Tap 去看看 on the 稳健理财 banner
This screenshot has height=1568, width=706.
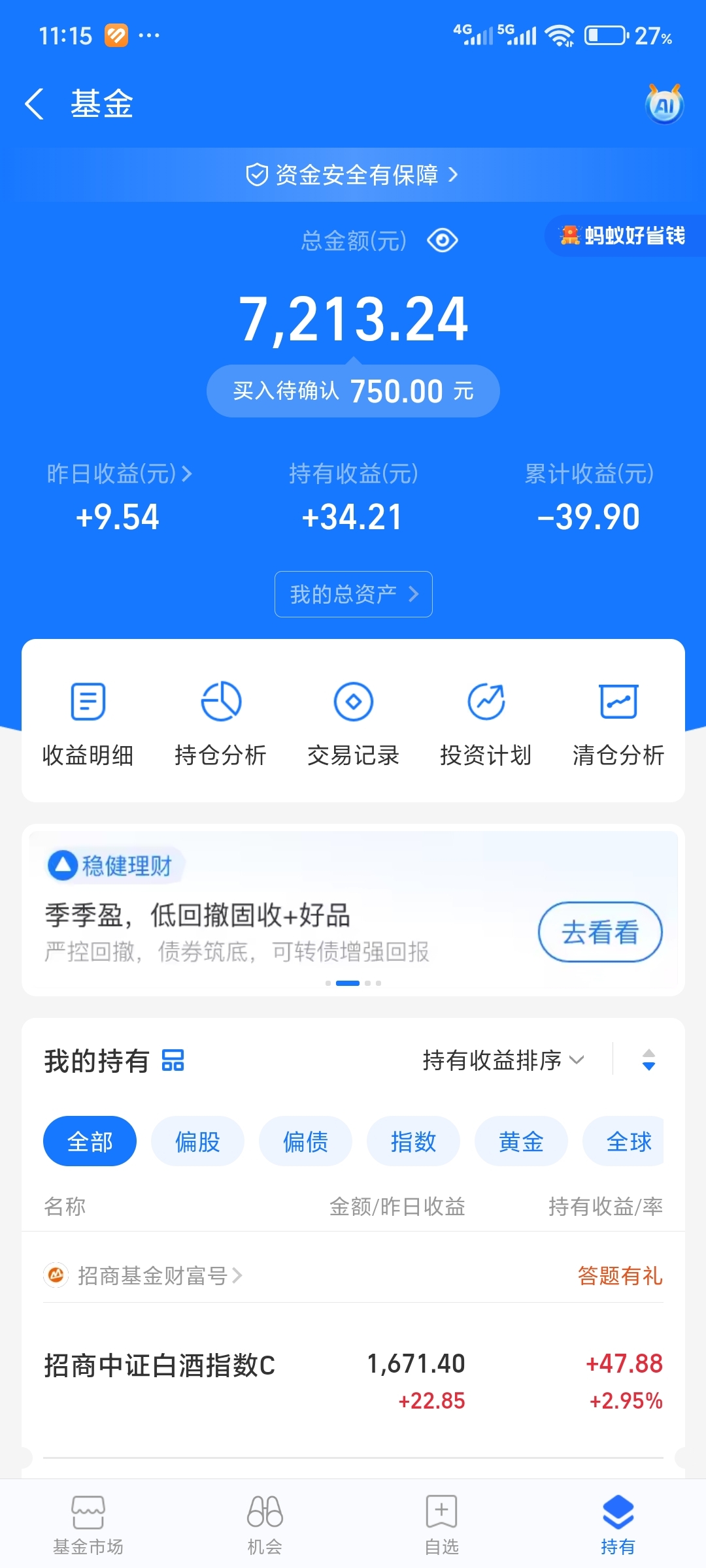pos(599,932)
